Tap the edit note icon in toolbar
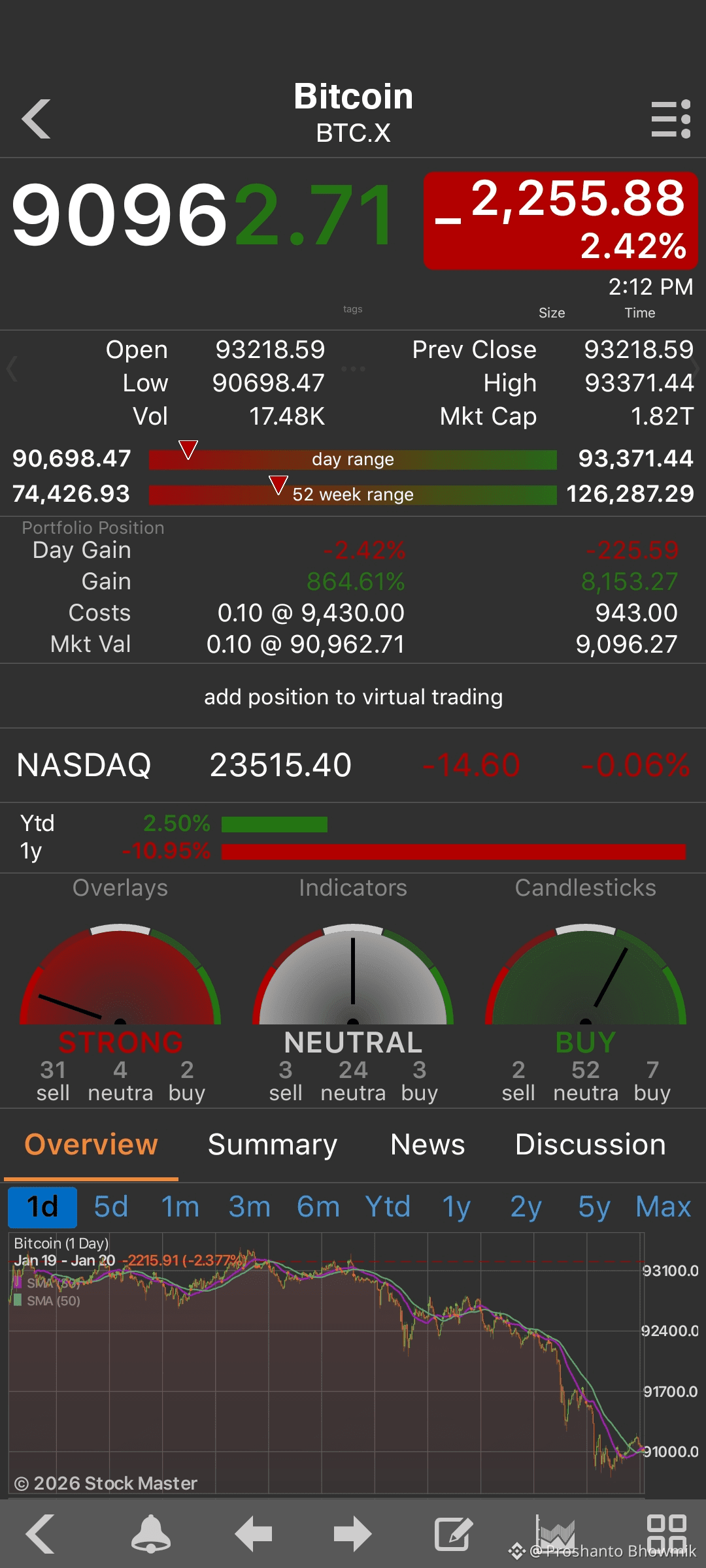Screen dimensions: 706x1568 [453, 1533]
